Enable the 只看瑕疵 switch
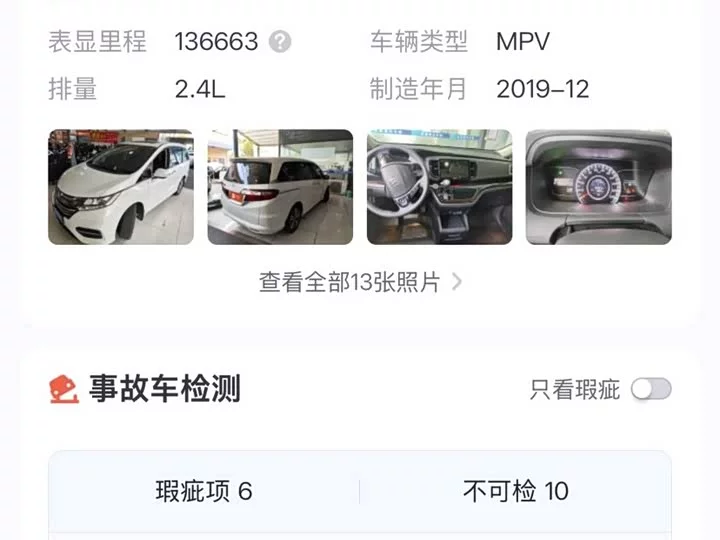This screenshot has width=720, height=540. pyautogui.click(x=651, y=389)
